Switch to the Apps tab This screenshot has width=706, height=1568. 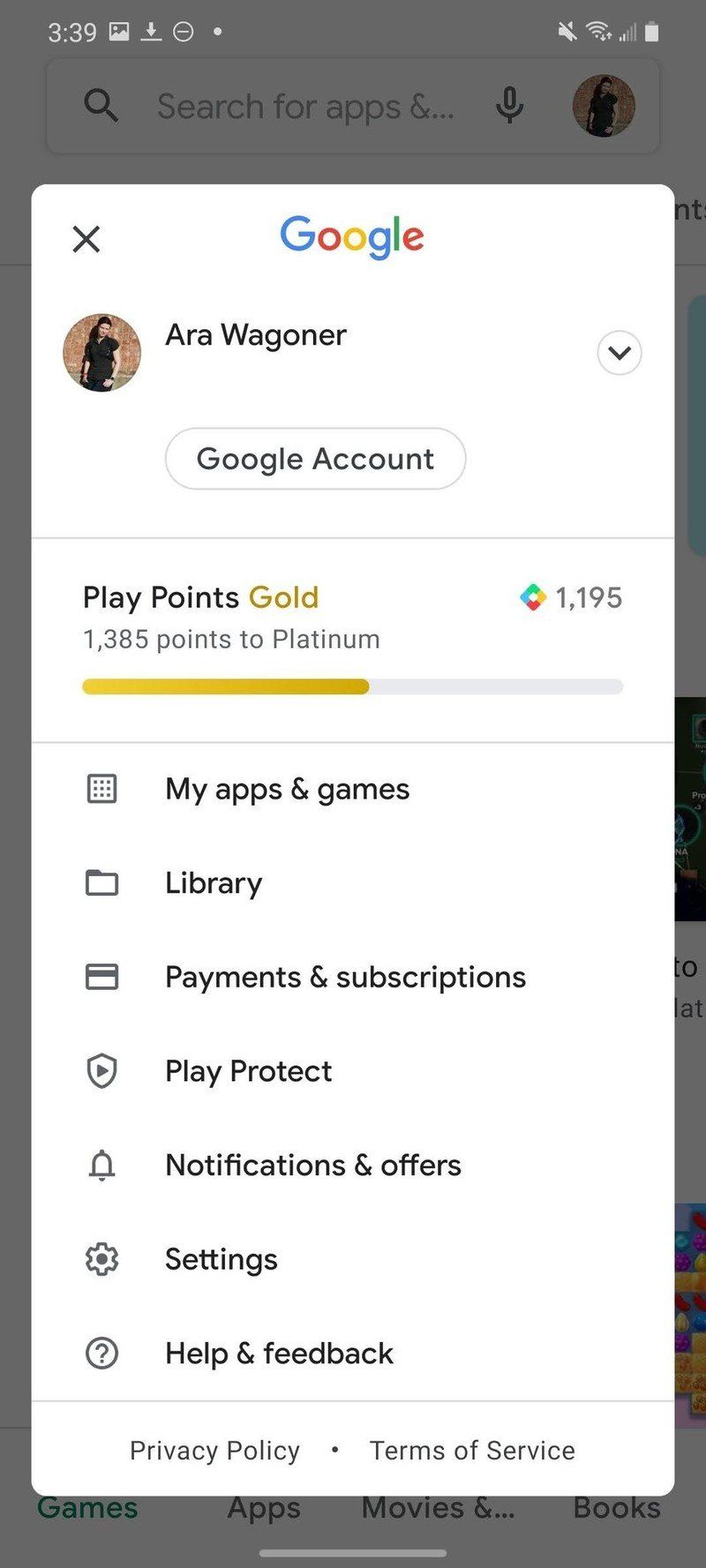[x=262, y=1508]
